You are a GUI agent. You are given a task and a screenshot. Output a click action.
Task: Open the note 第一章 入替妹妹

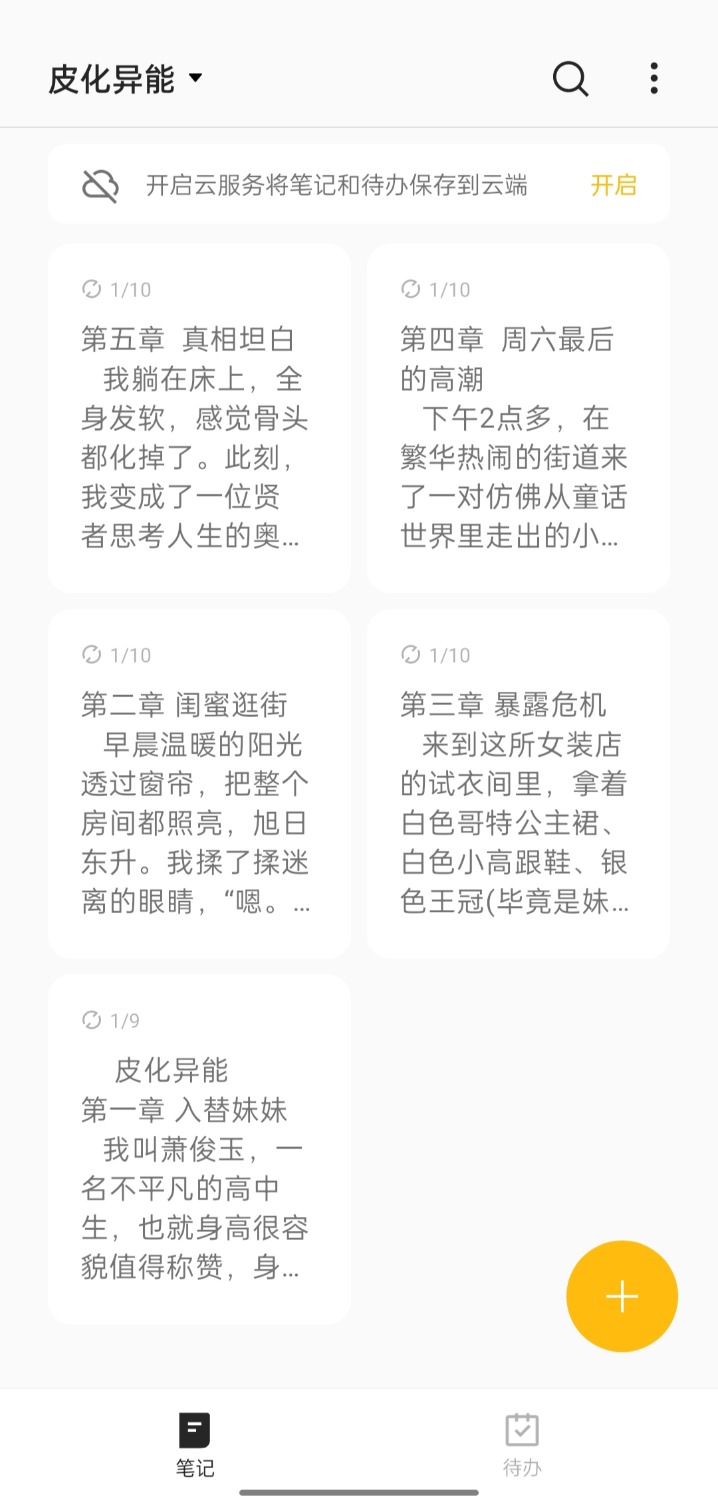(199, 1150)
